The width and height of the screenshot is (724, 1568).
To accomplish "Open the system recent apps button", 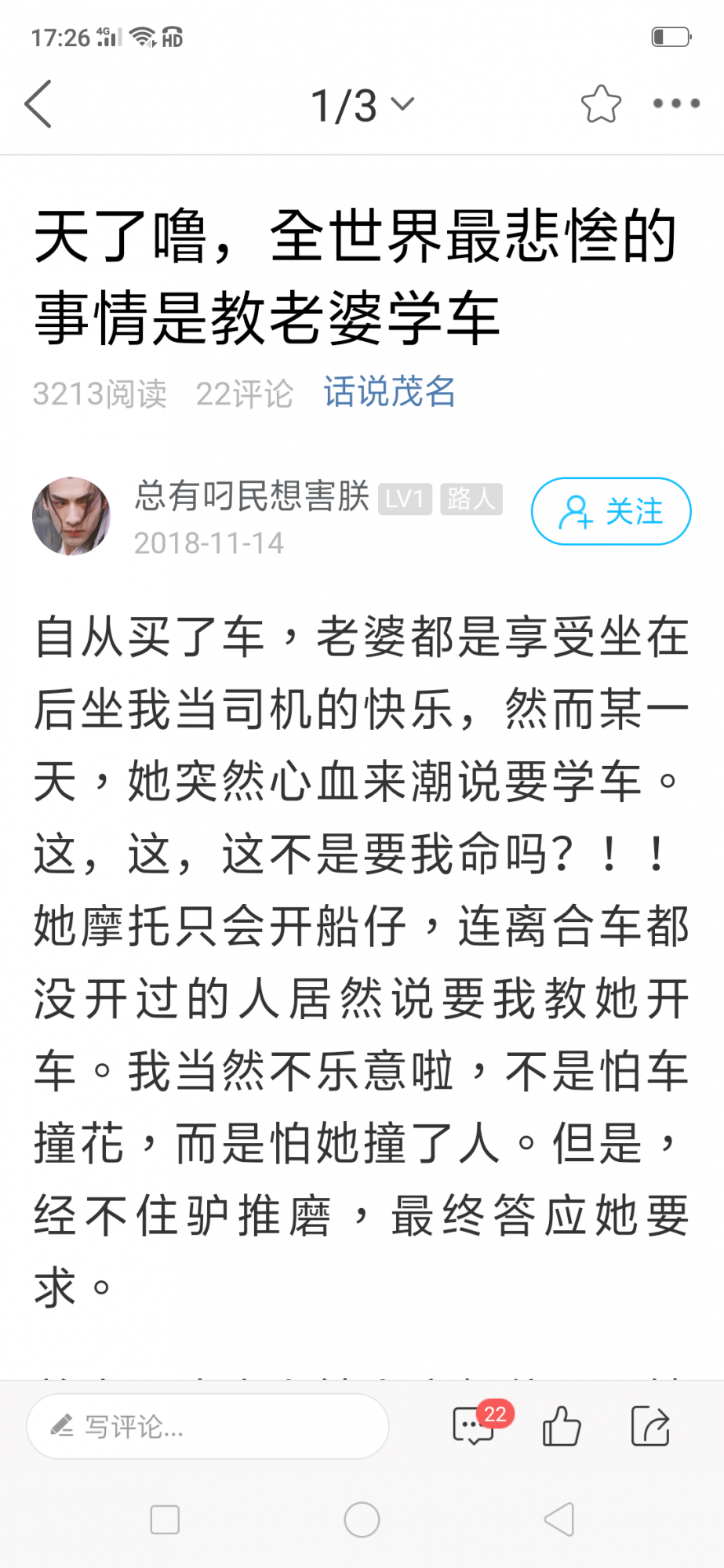I will tap(165, 1520).
